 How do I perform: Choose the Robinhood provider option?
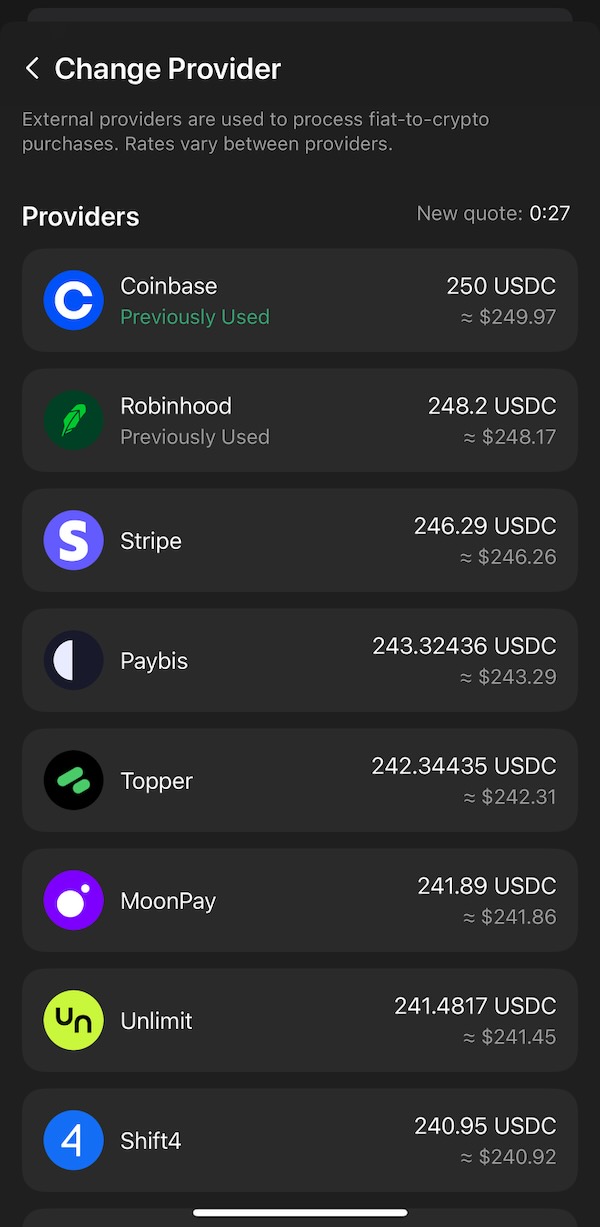(x=300, y=420)
